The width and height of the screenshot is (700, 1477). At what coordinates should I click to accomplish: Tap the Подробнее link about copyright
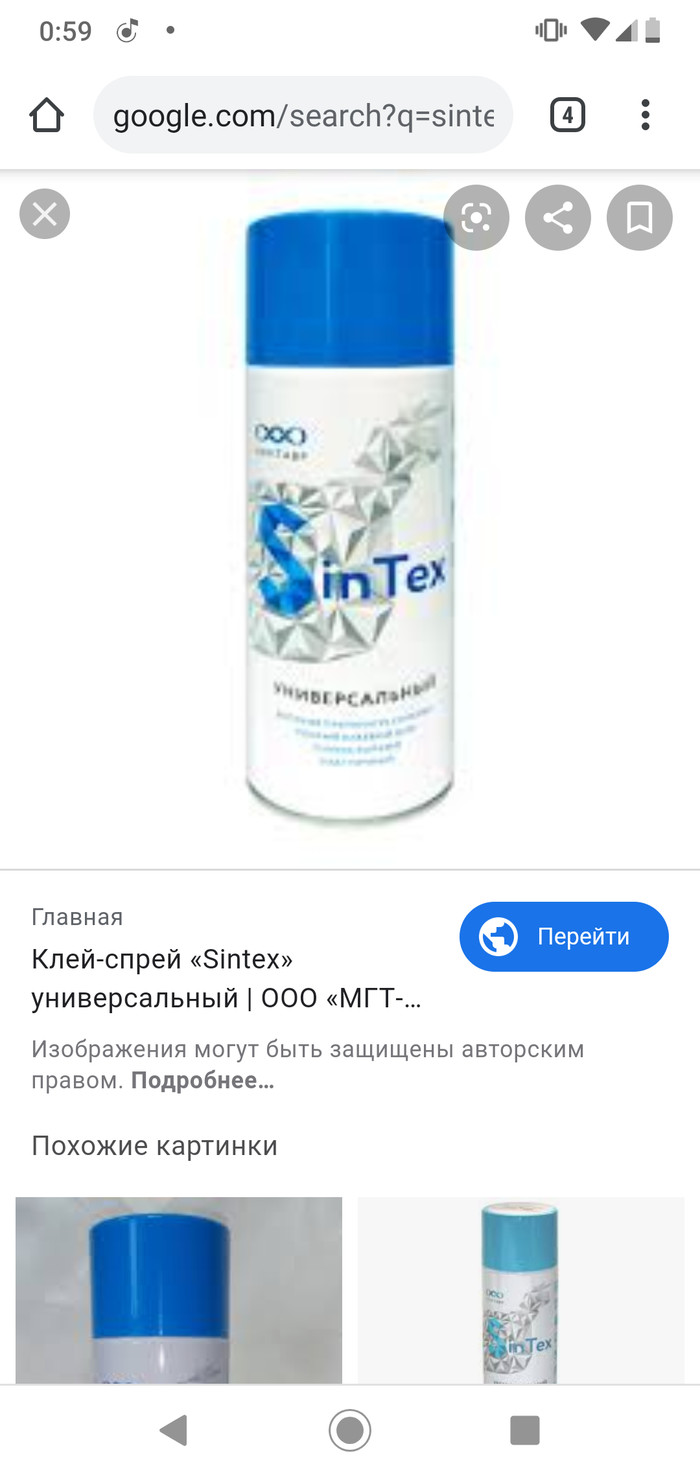coord(202,1081)
